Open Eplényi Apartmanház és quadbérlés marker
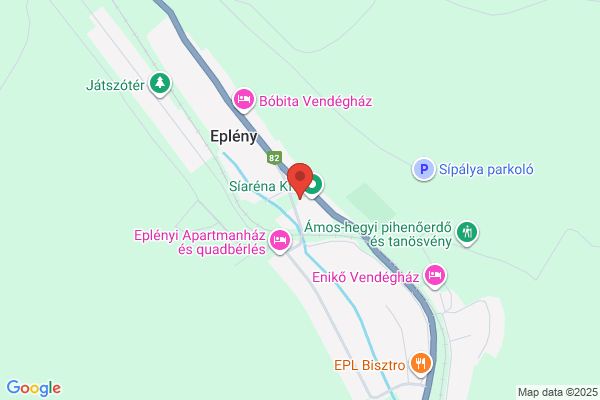This screenshot has height=400, width=600. 280,241
